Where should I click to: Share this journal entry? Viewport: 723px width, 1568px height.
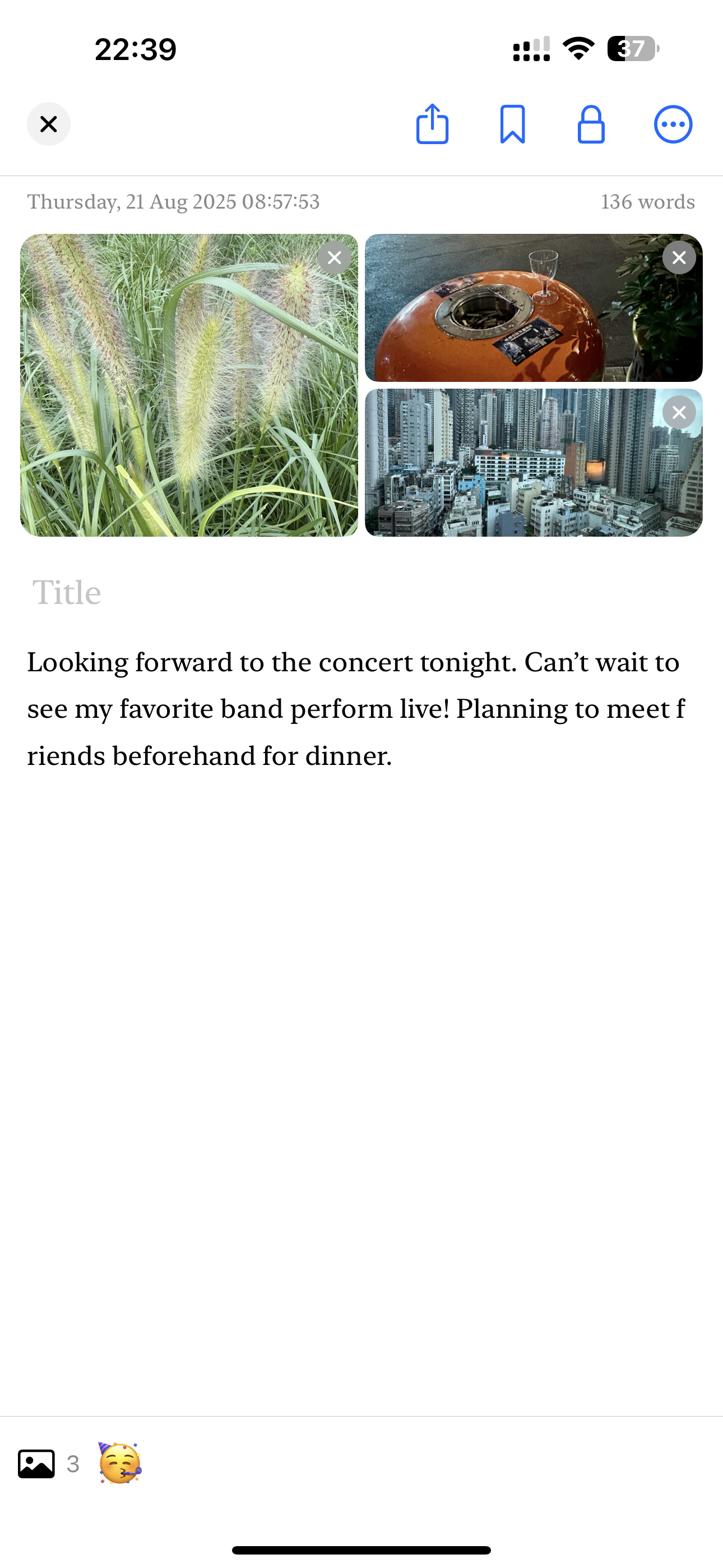[432, 124]
